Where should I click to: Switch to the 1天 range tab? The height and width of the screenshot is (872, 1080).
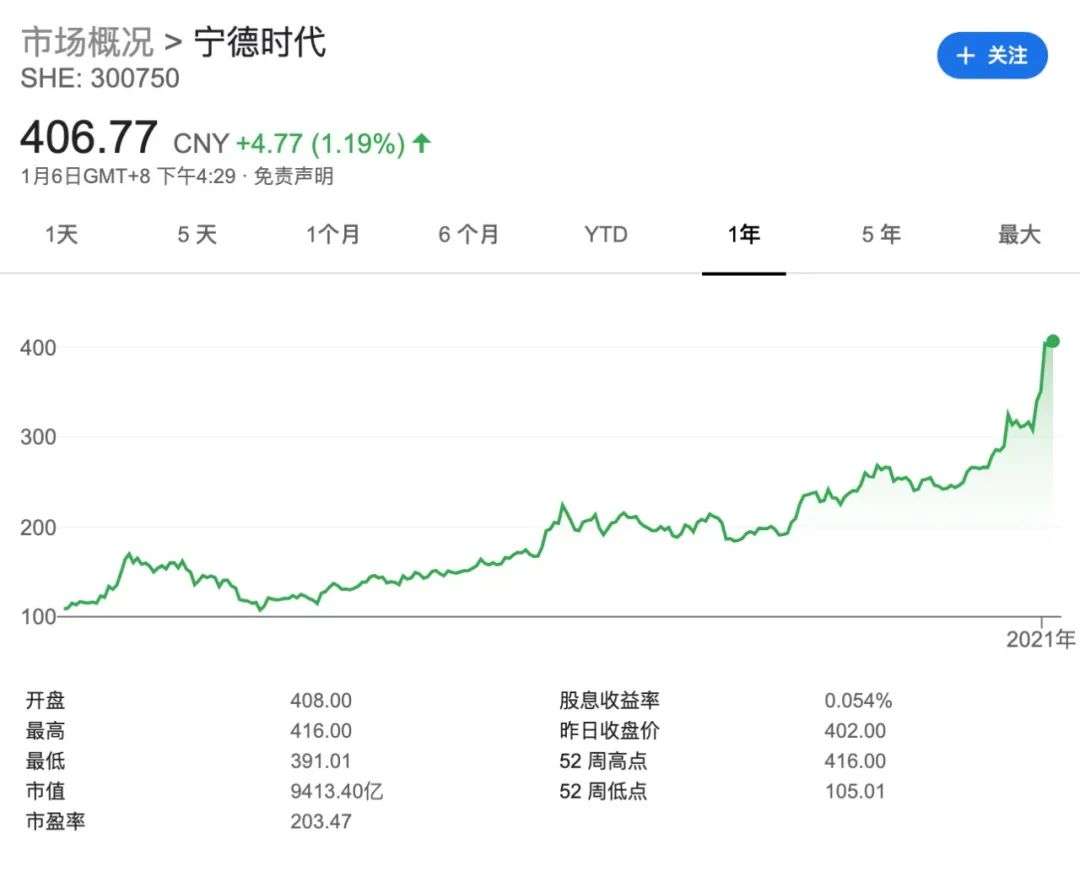tap(61, 235)
